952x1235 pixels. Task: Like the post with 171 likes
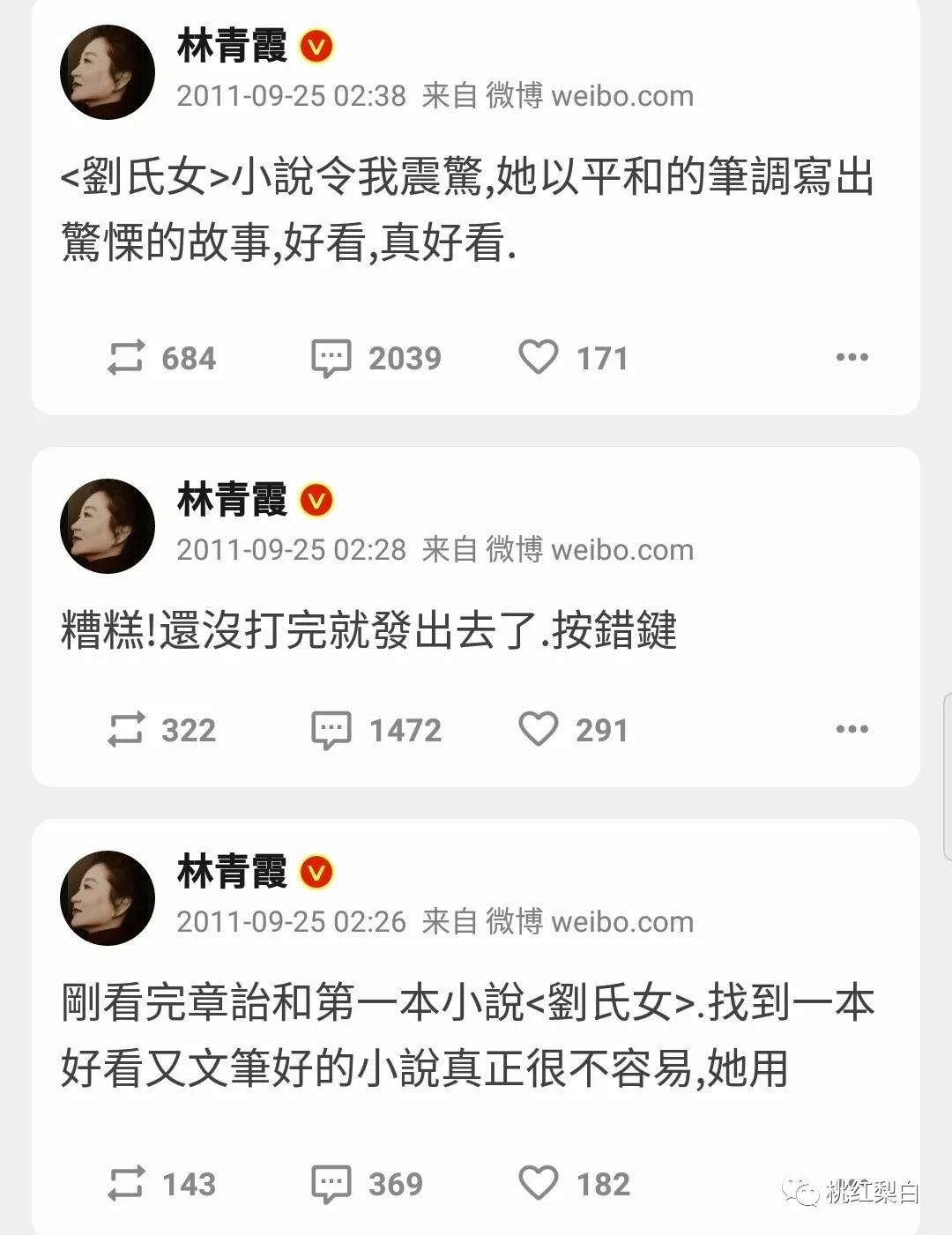point(539,357)
